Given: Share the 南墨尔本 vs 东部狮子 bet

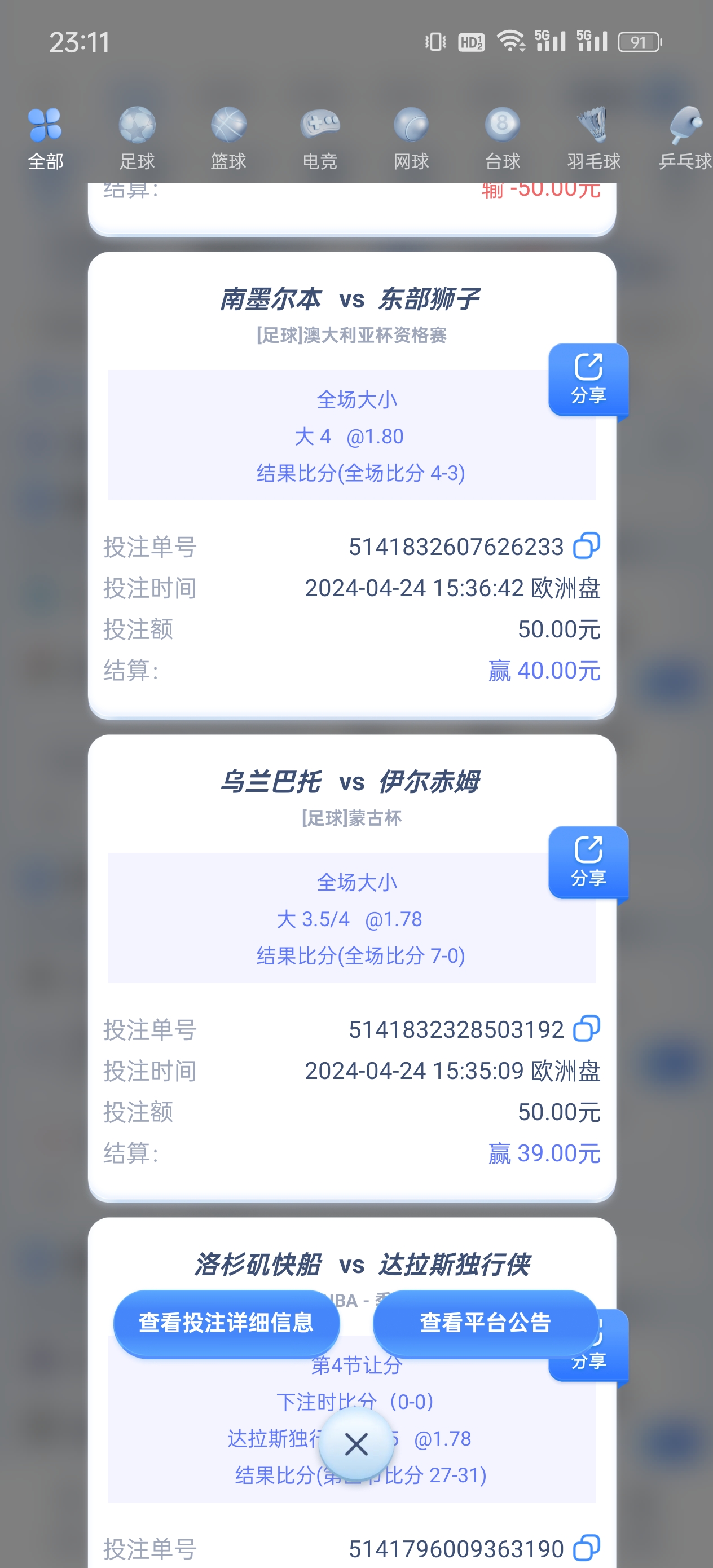Looking at the screenshot, I should tap(588, 379).
